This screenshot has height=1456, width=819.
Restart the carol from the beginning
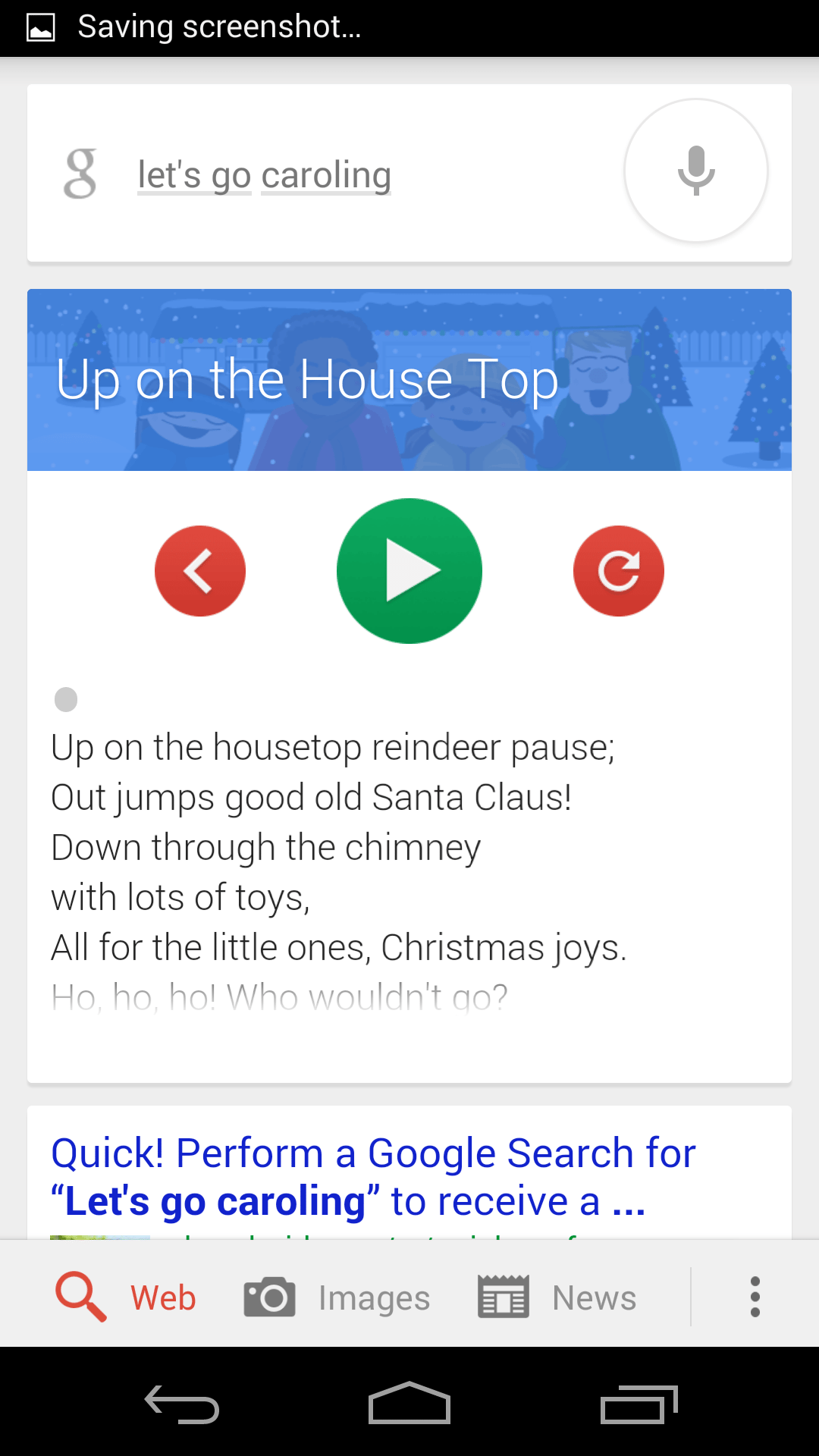[619, 571]
